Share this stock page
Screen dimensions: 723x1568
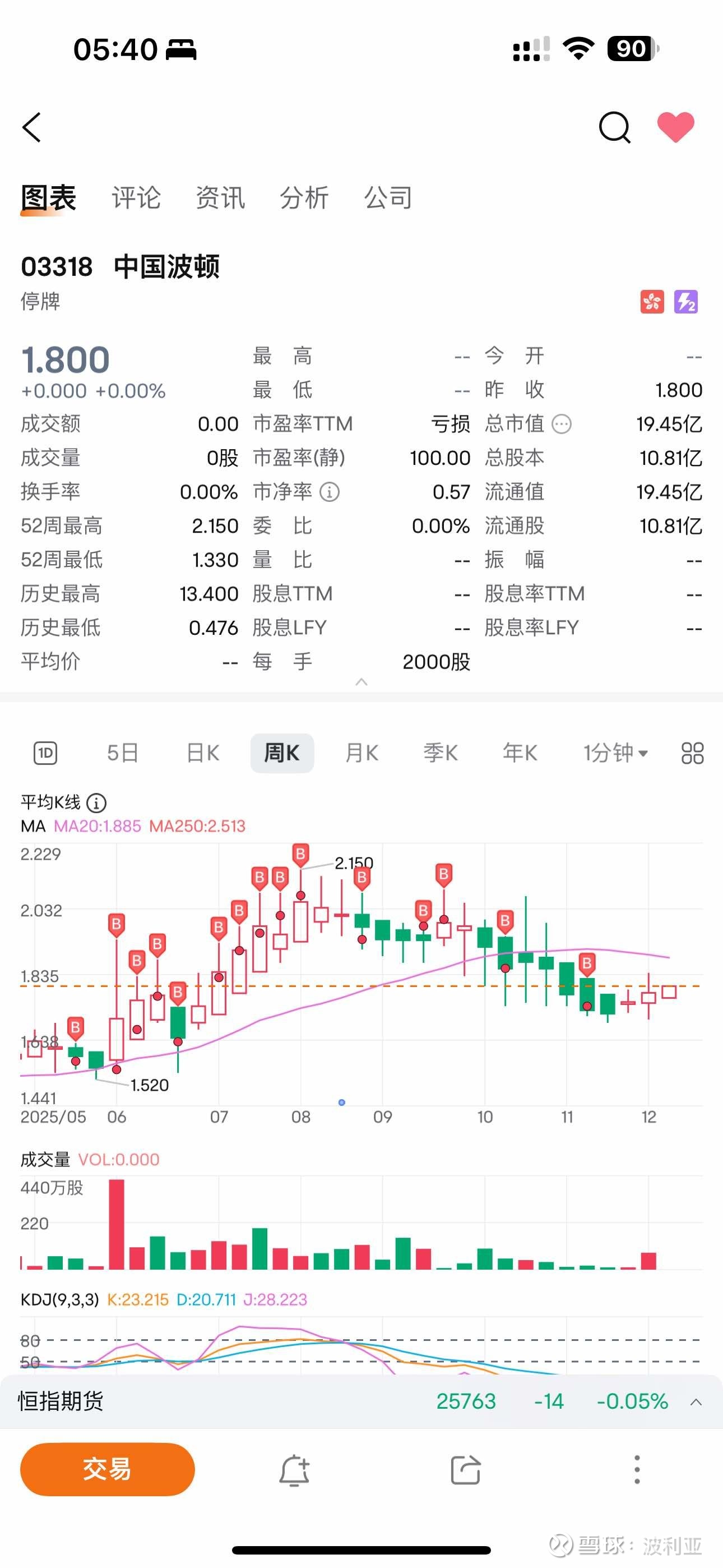click(466, 1470)
